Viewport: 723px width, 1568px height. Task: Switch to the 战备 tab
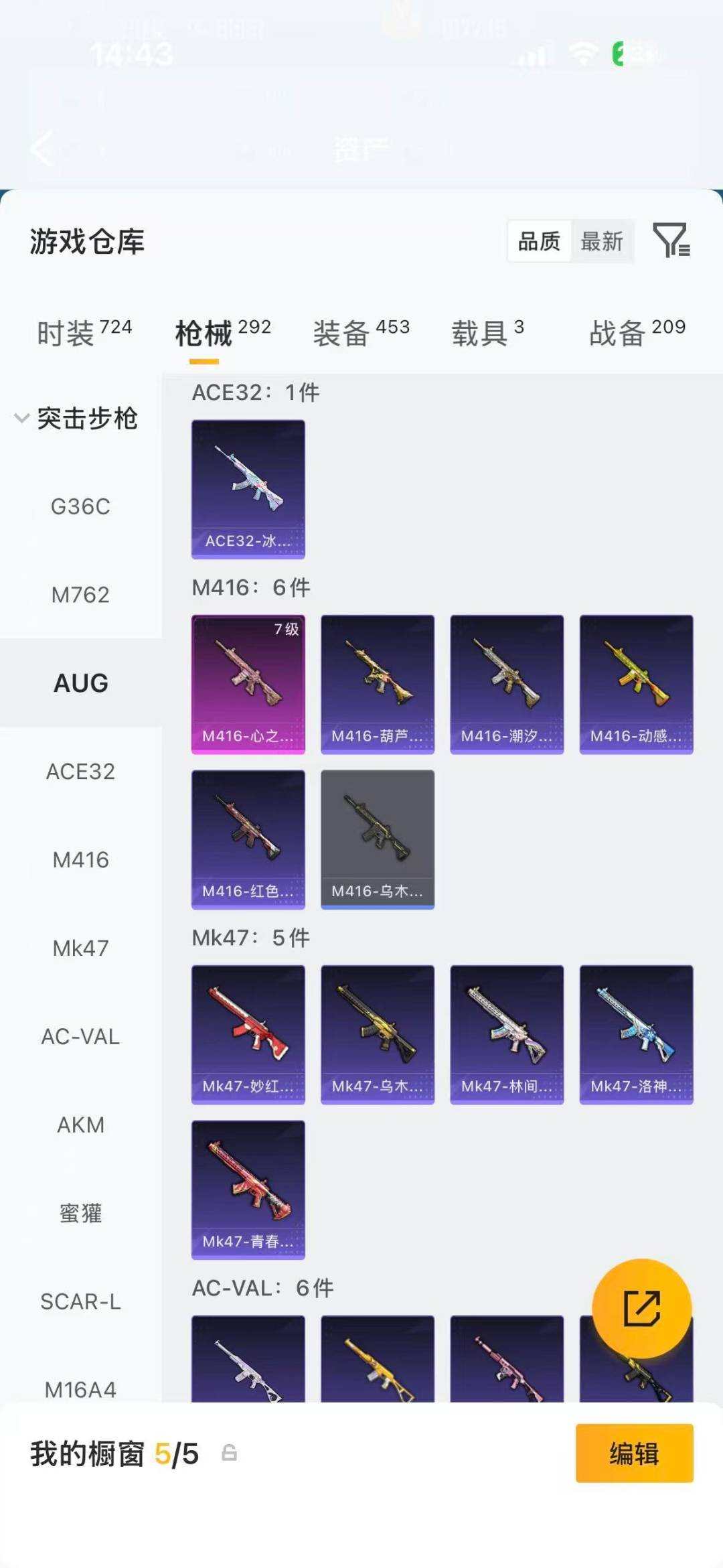[x=637, y=332]
